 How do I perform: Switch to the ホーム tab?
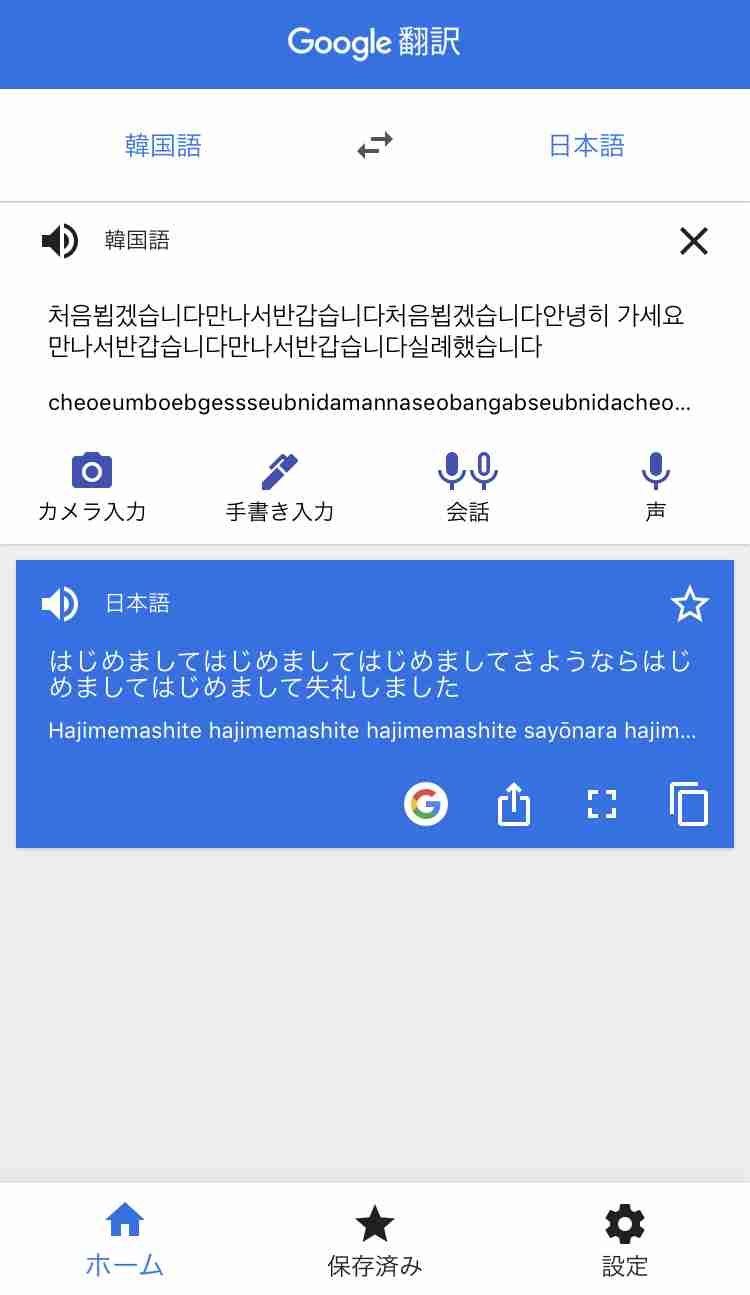125,1240
